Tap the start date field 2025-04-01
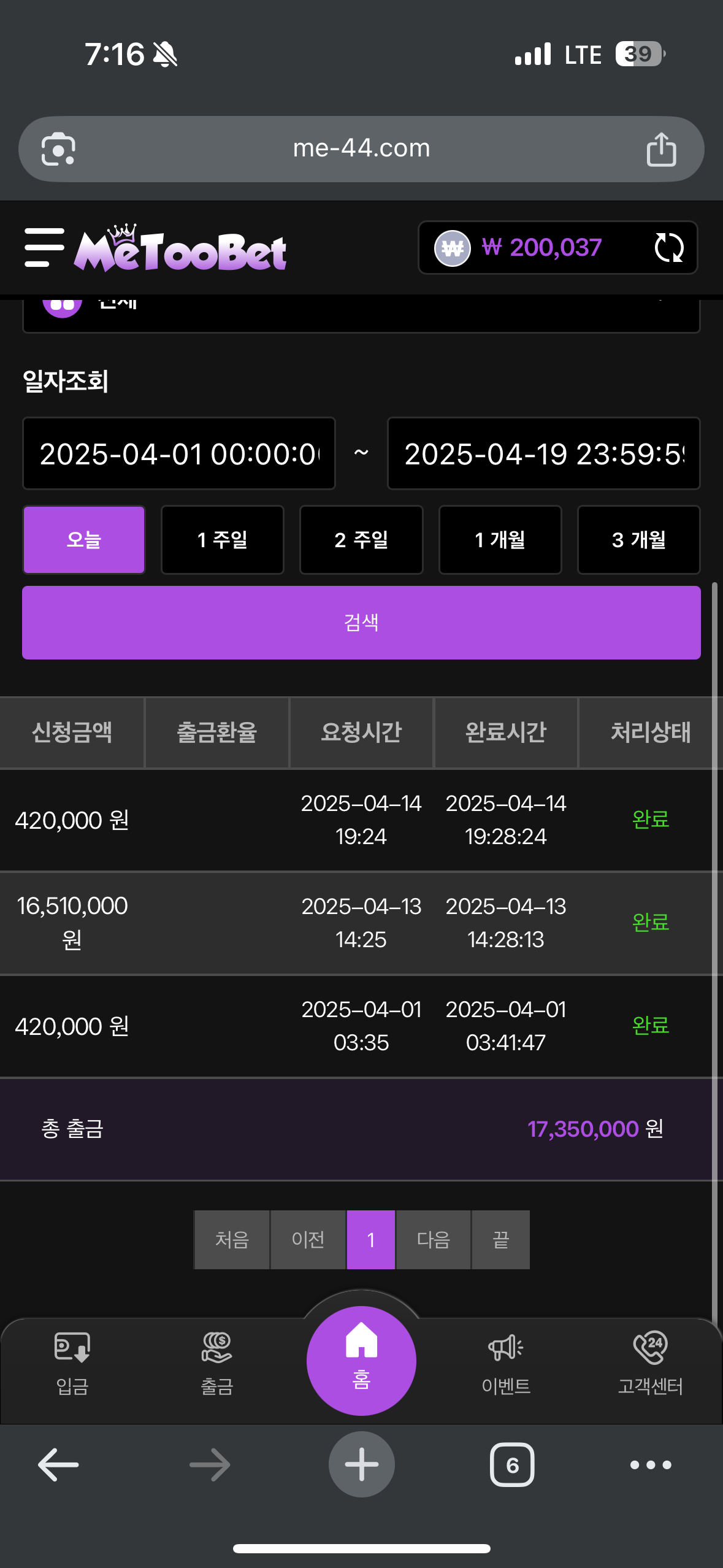Image resolution: width=723 pixels, height=1568 pixels. pos(179,453)
